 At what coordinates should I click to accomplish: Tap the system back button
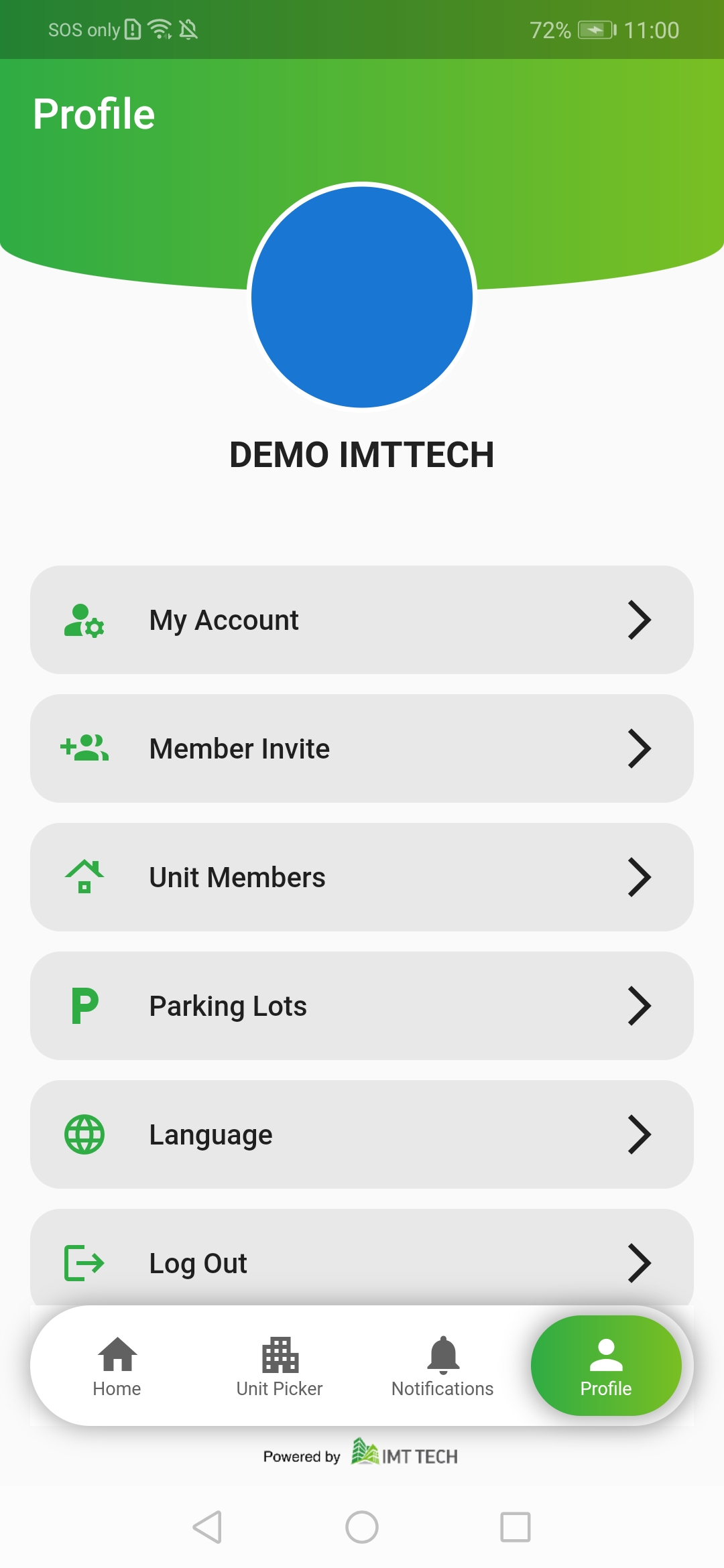pos(207,1527)
